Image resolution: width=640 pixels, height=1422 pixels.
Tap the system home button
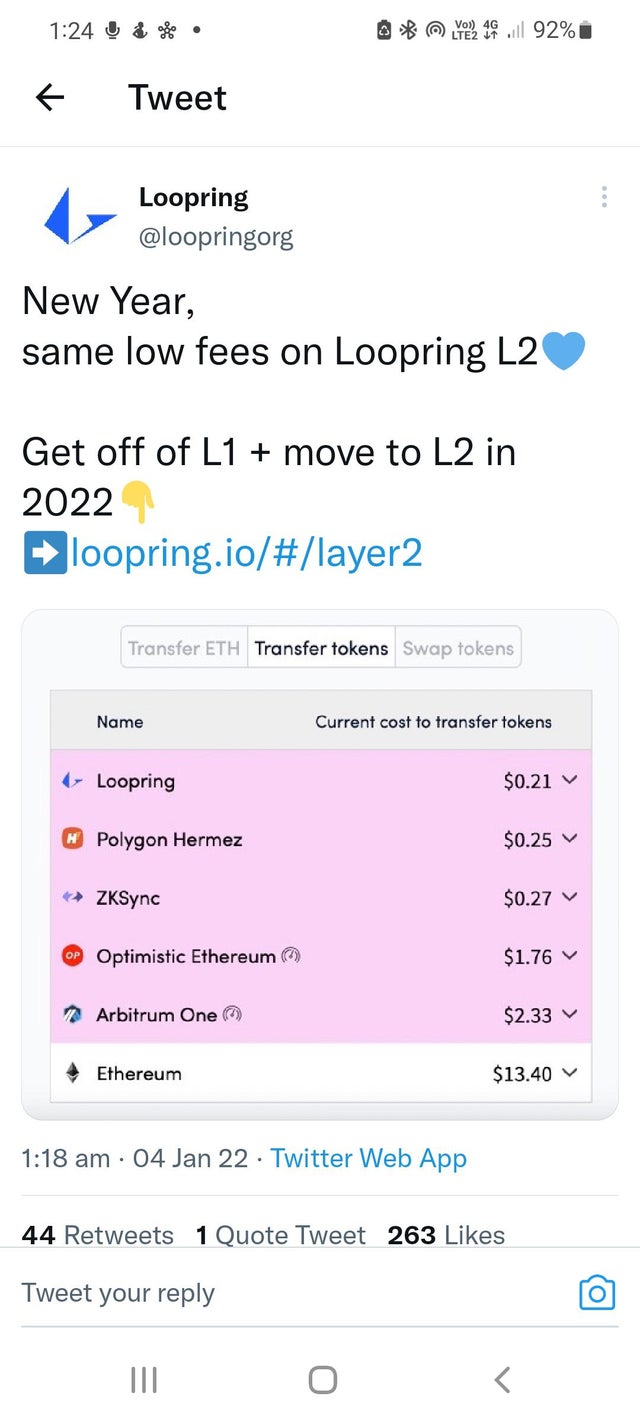[322, 1380]
